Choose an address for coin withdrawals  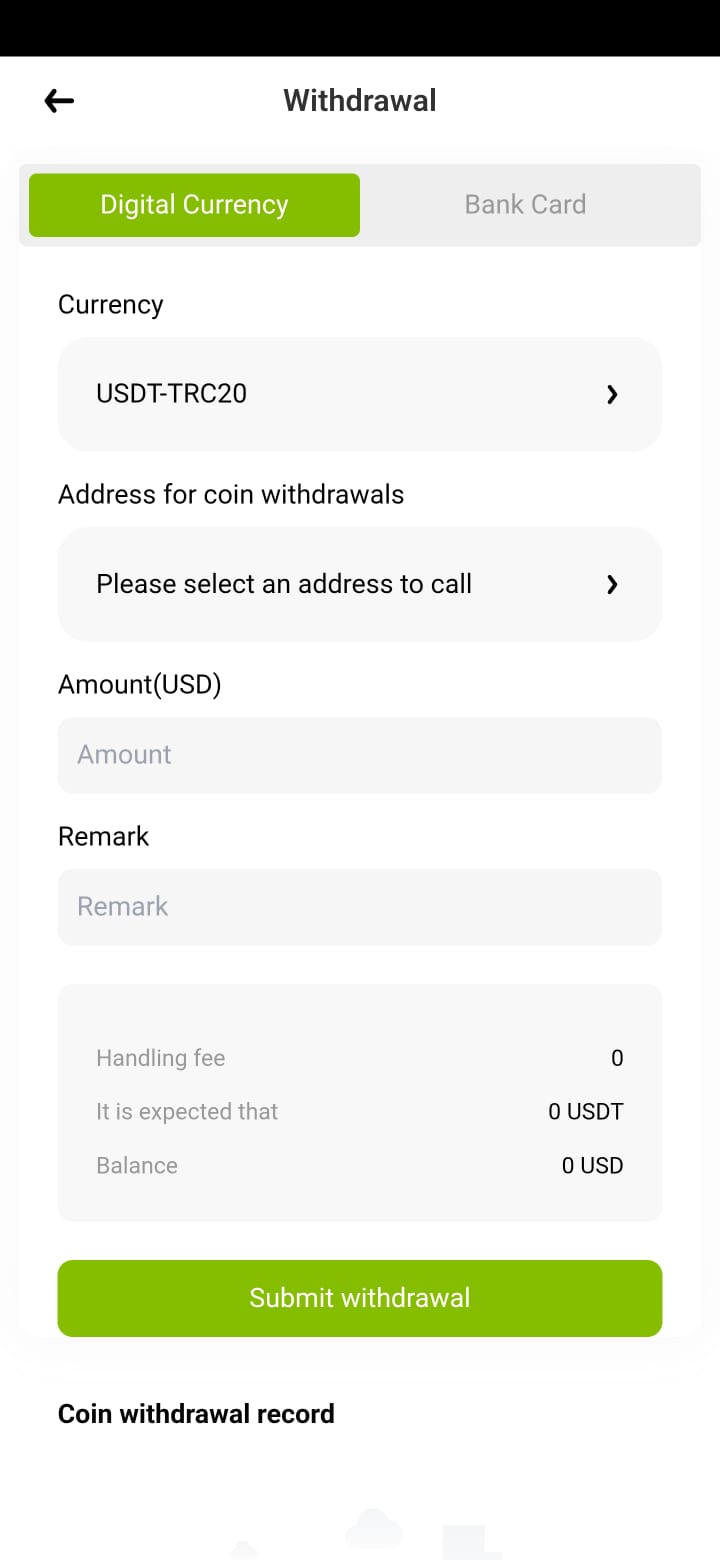pos(360,584)
